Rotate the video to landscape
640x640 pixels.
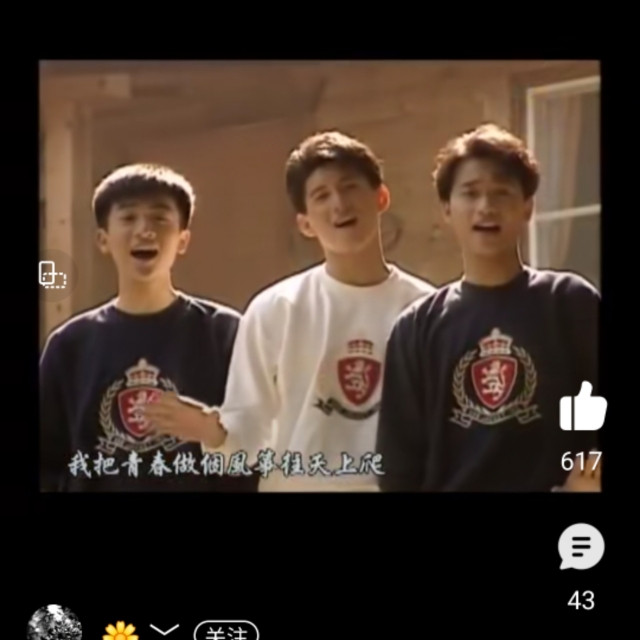point(52,275)
